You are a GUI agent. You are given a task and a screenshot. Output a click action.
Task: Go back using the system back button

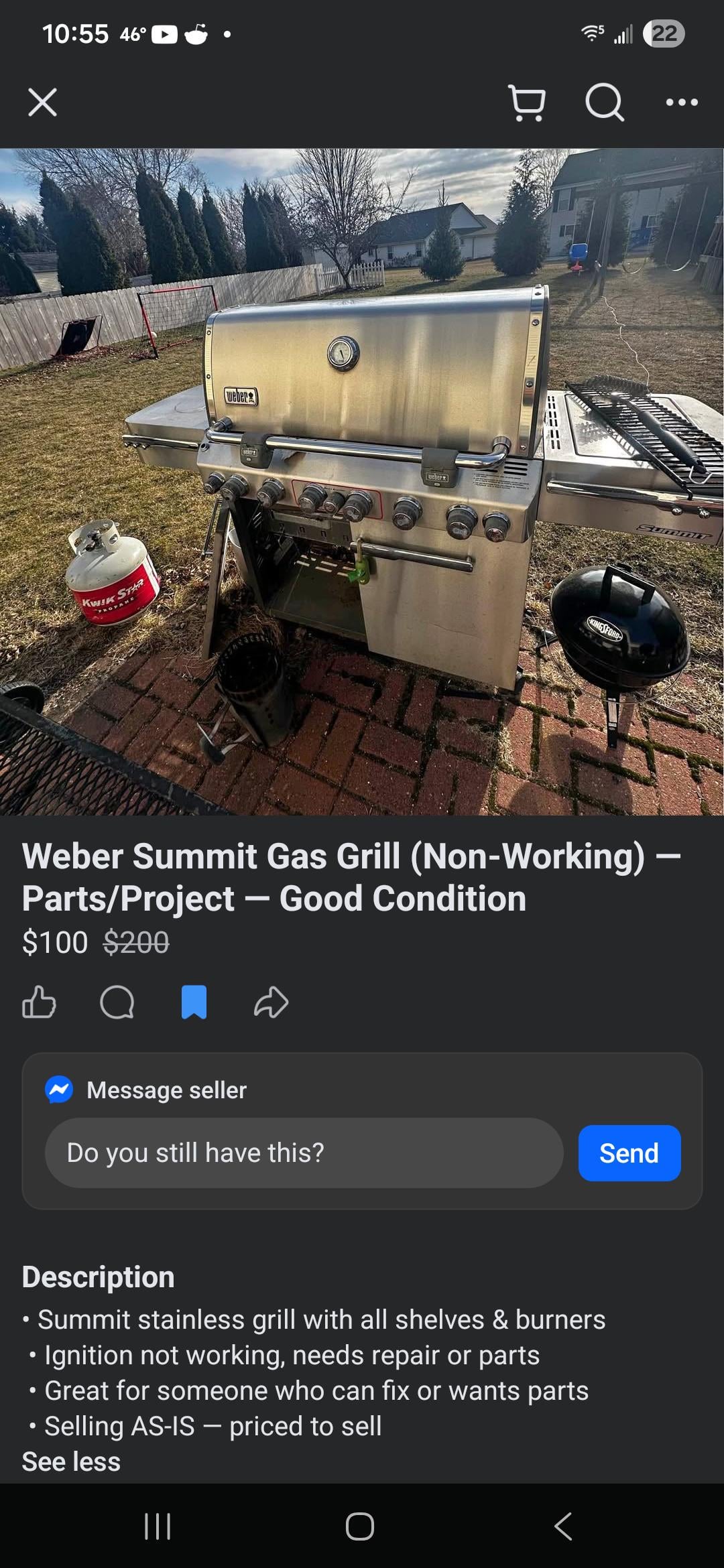pos(563,1526)
